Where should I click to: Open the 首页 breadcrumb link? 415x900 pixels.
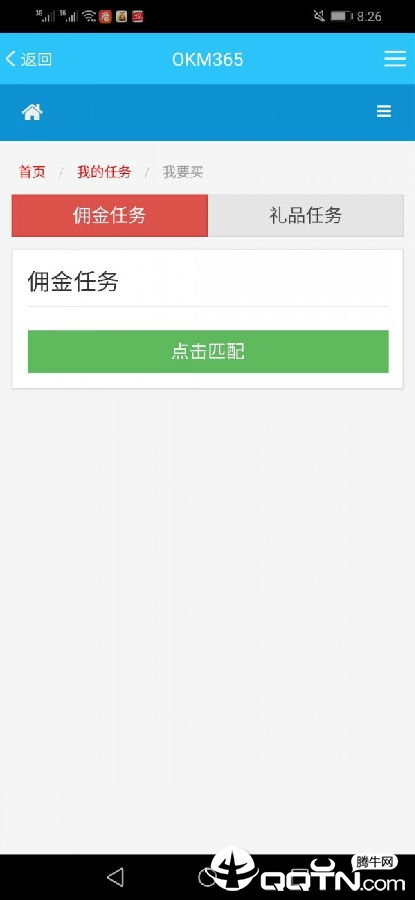pyautogui.click(x=32, y=172)
